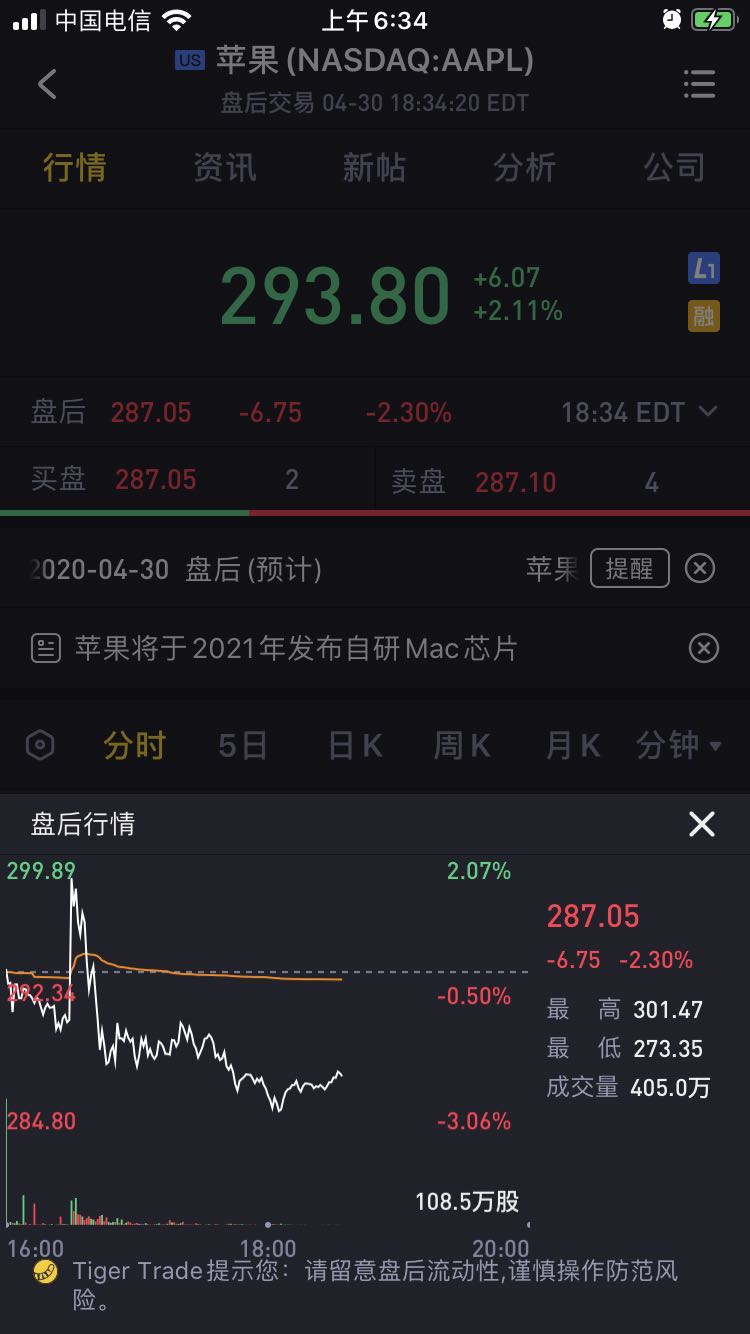Open the 分析 tab
The width and height of the screenshot is (750, 1334).
click(x=524, y=167)
